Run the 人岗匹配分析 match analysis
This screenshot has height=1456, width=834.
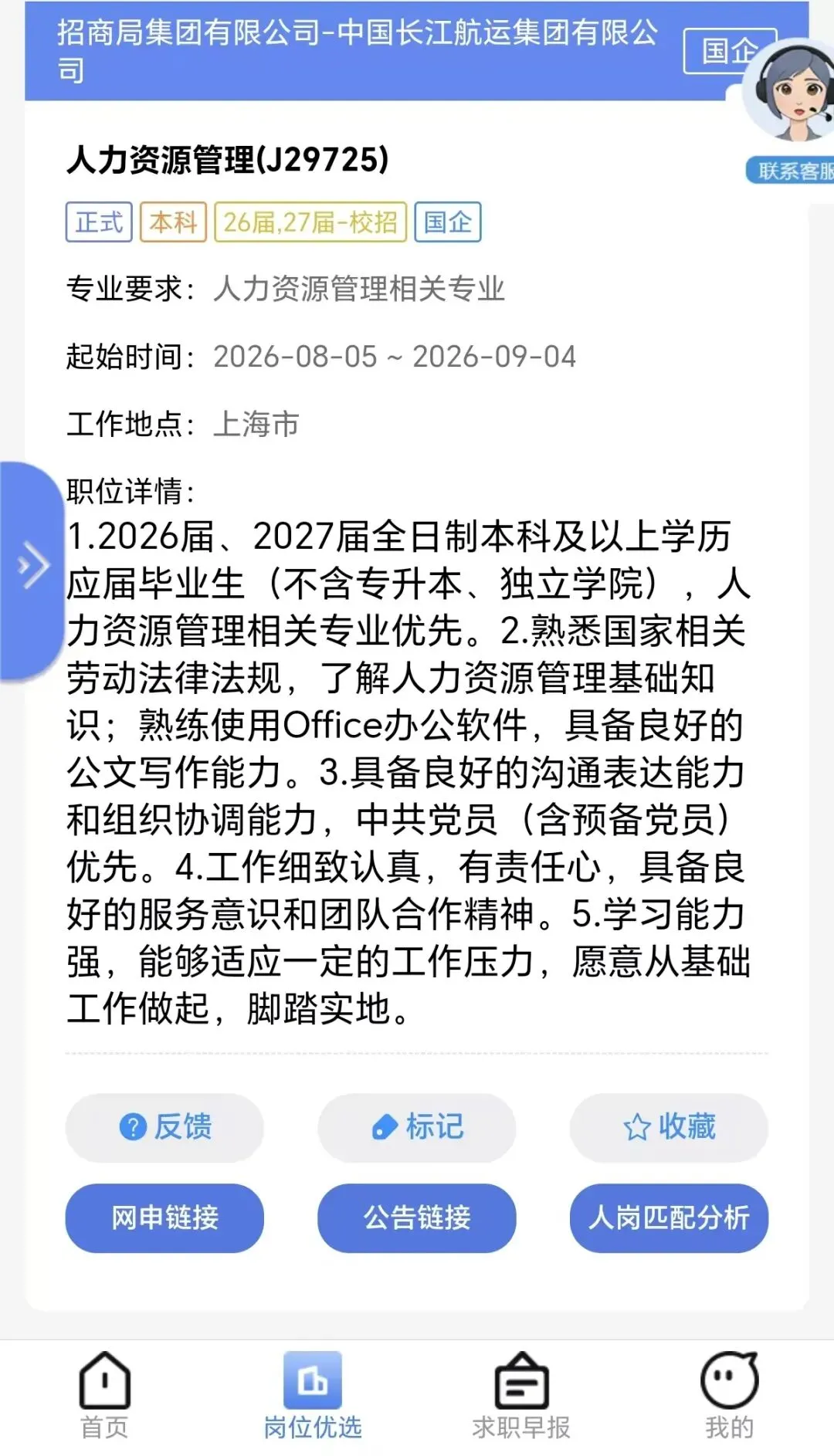[669, 1217]
